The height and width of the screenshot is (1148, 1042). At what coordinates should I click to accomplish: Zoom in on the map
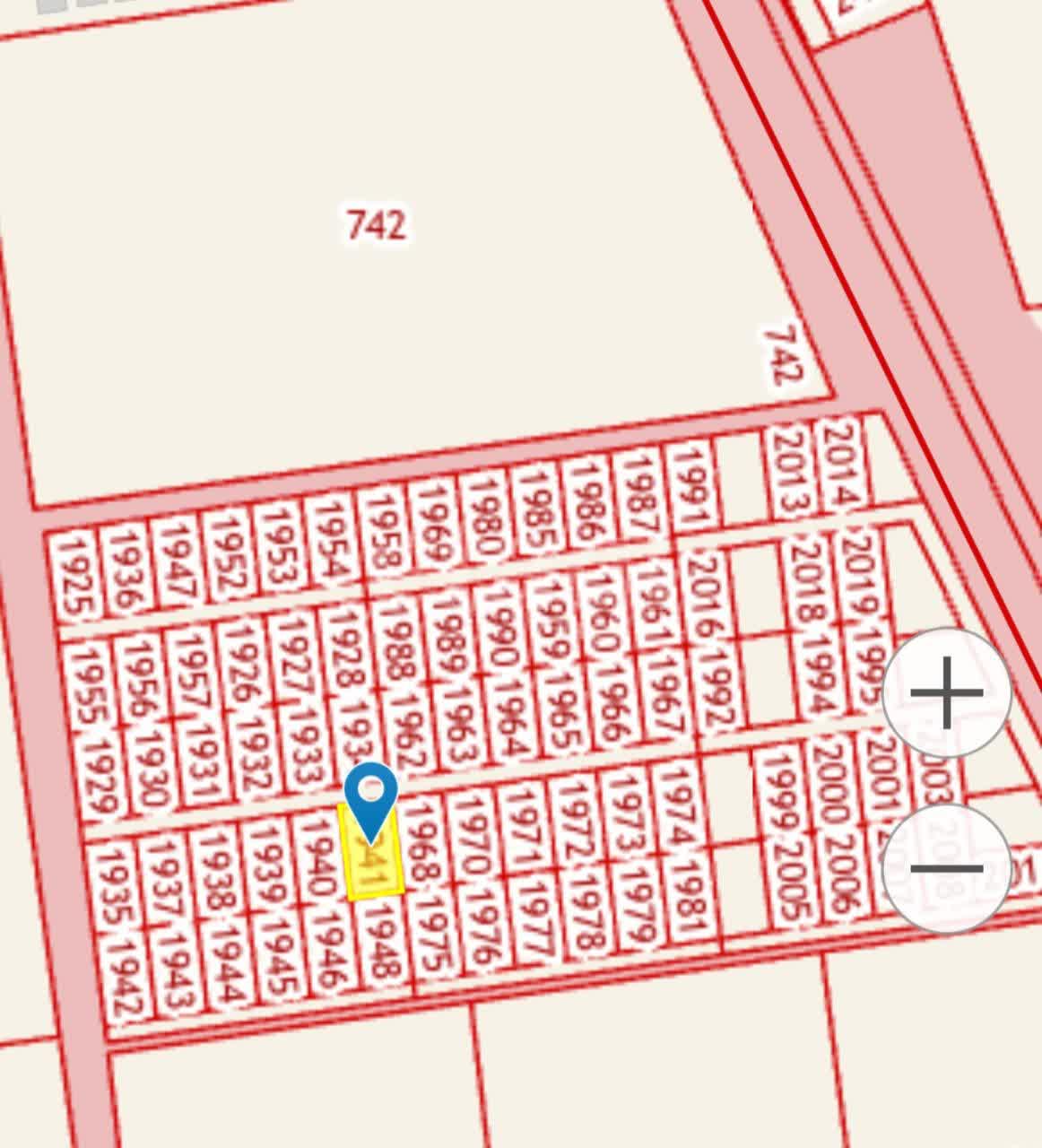coord(947,692)
